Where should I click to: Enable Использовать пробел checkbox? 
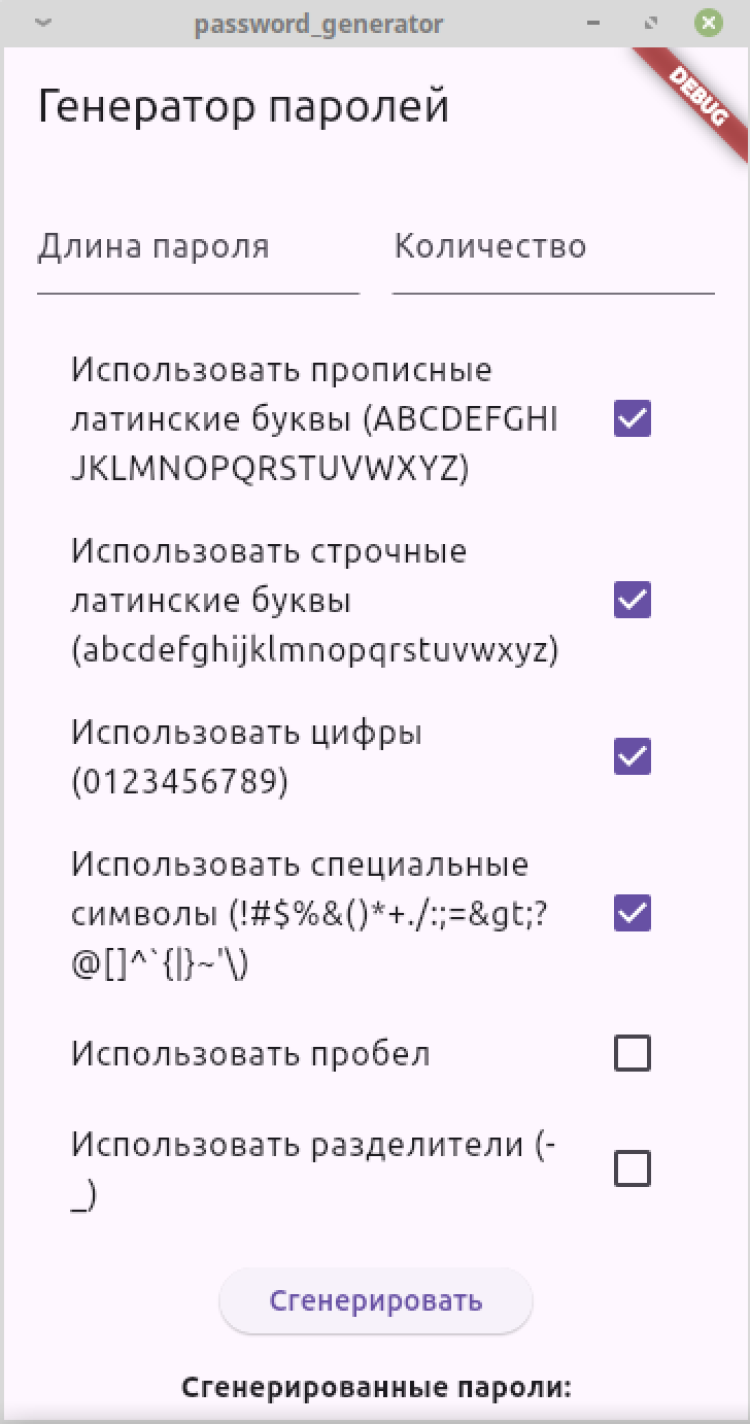tap(632, 1053)
